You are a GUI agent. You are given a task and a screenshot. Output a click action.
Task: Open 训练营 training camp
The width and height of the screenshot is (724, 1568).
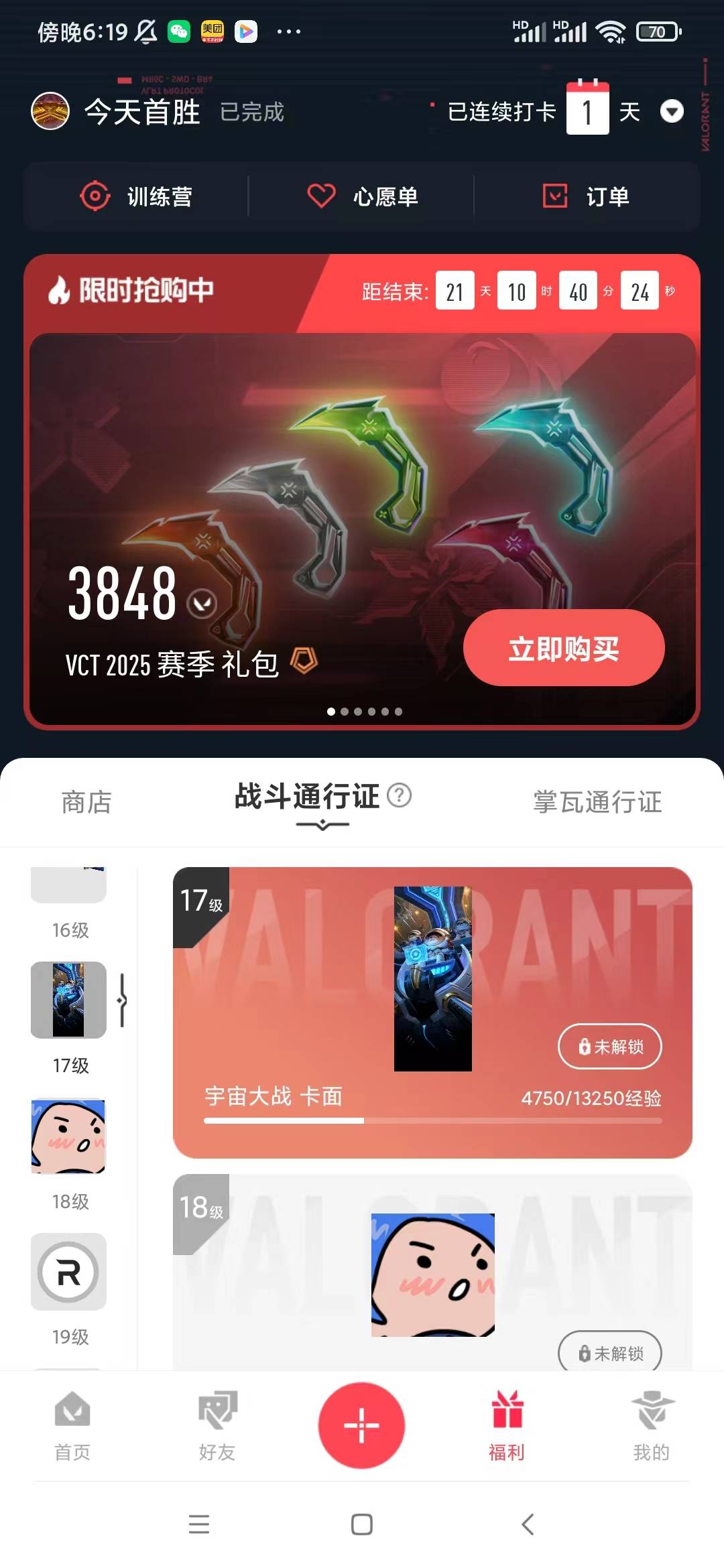[137, 196]
